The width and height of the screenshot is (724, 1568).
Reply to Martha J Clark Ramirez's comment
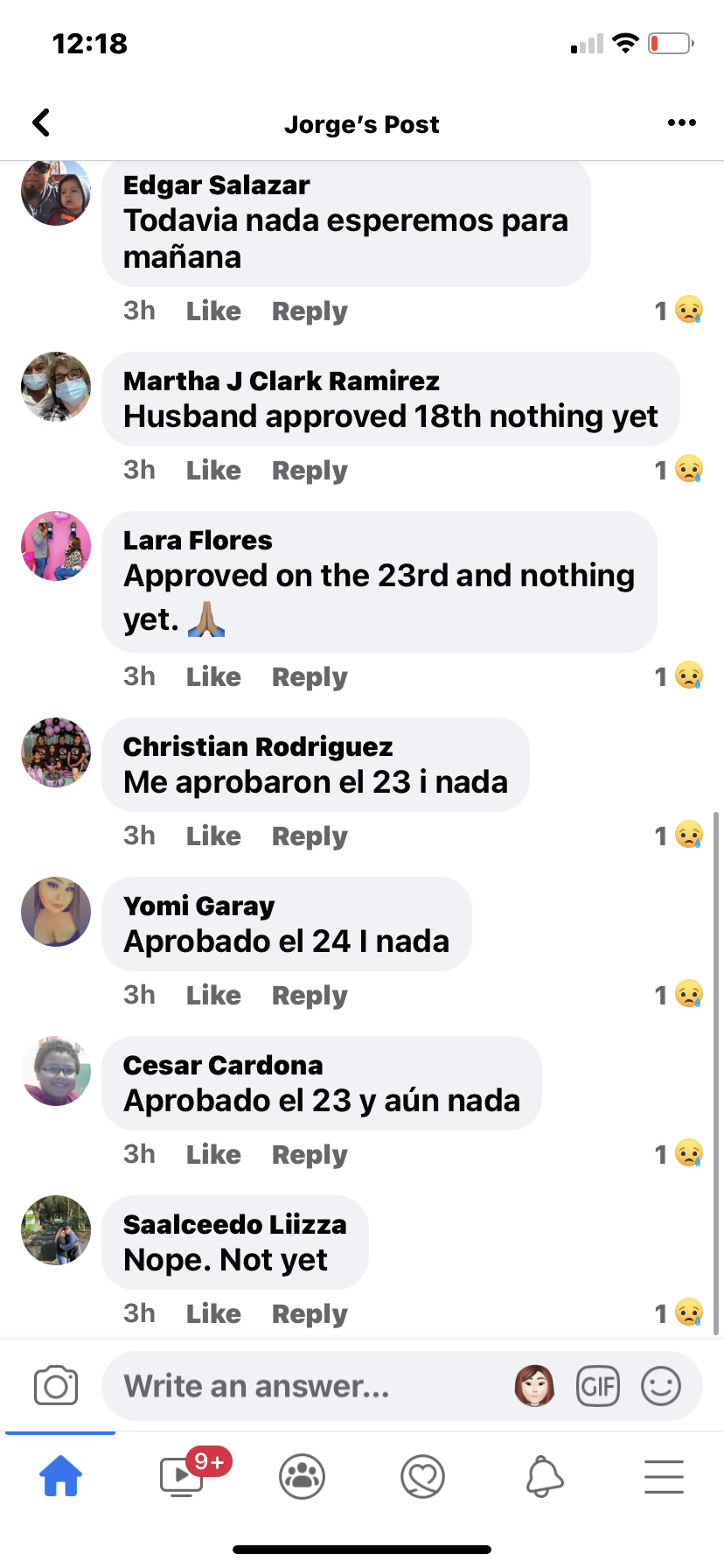(x=310, y=470)
